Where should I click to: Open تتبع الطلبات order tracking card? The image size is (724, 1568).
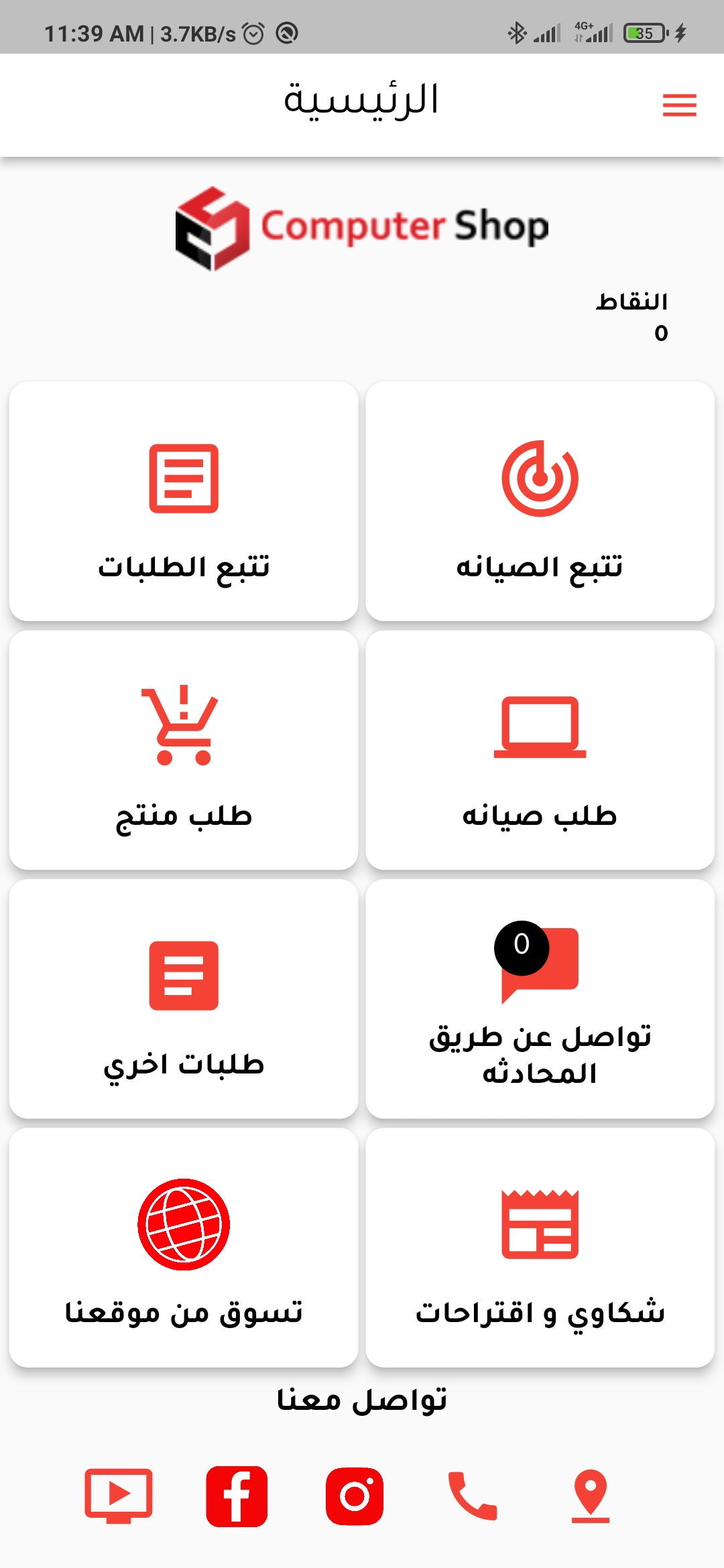(x=184, y=501)
